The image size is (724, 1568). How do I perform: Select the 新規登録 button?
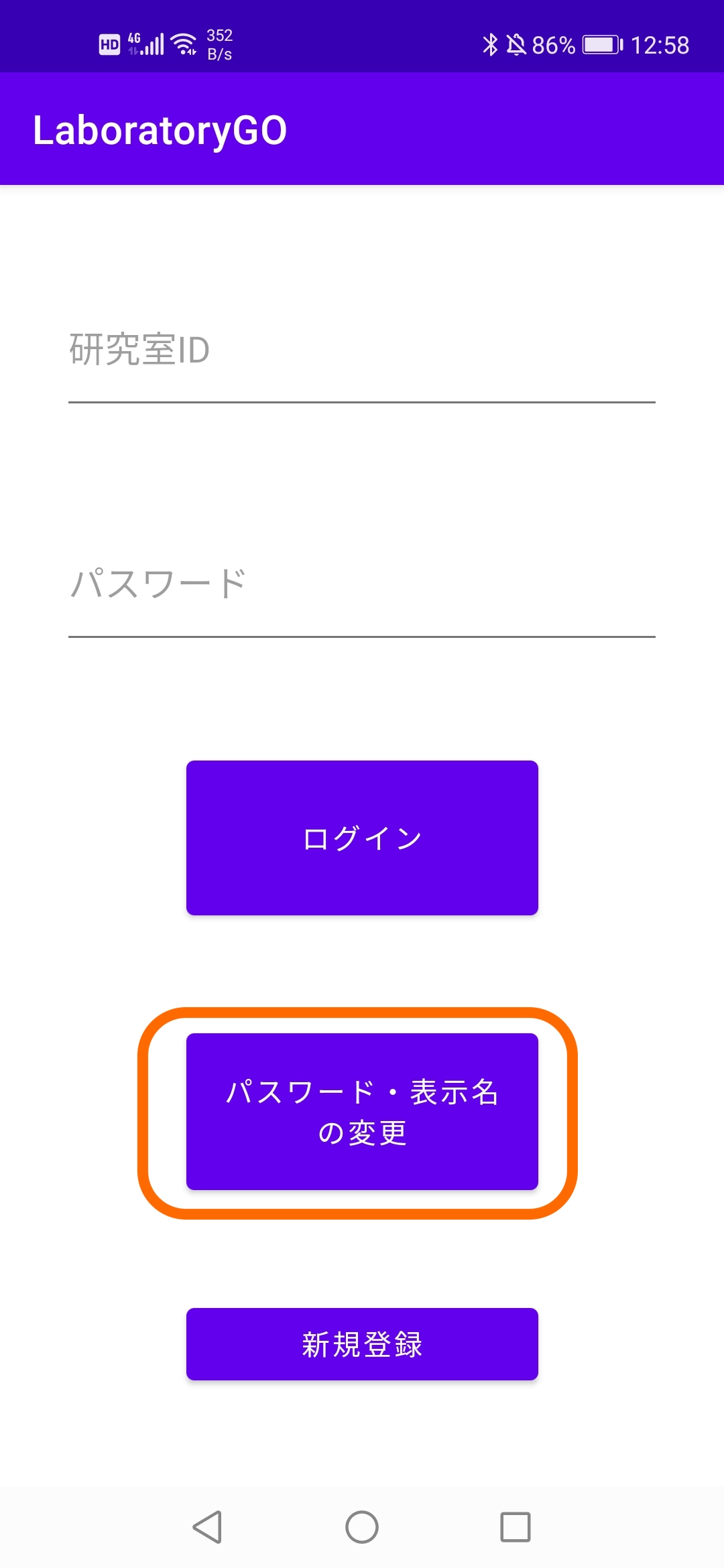[x=362, y=1344]
